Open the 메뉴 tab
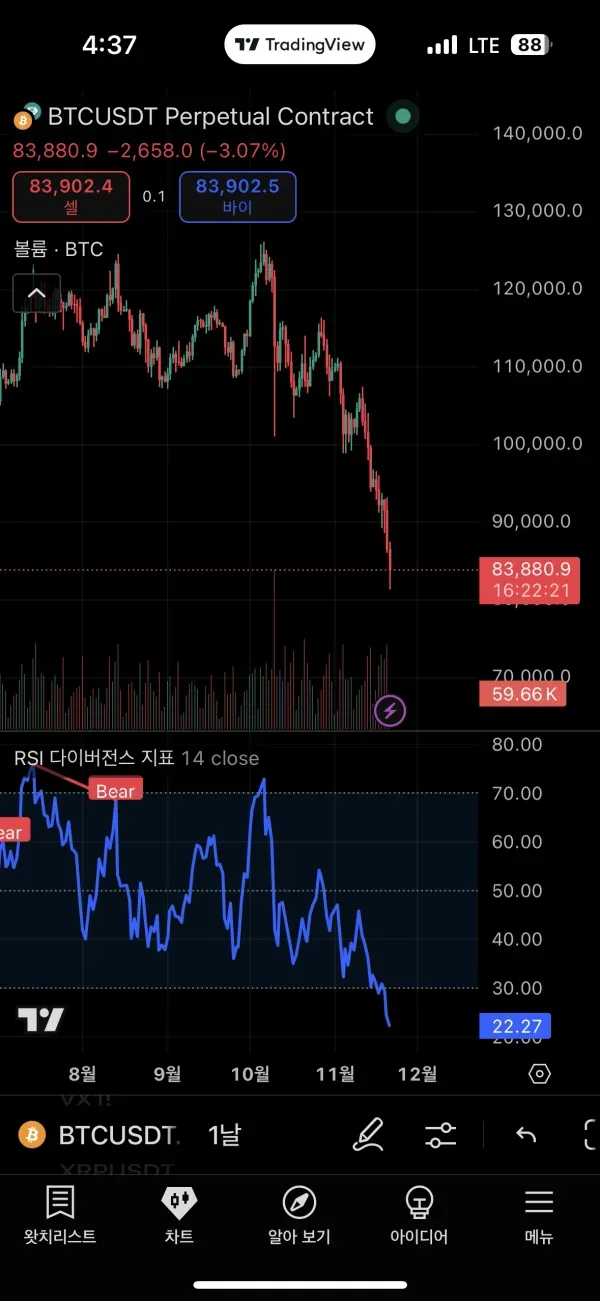Viewport: 600px width, 1301px height. click(x=539, y=1215)
